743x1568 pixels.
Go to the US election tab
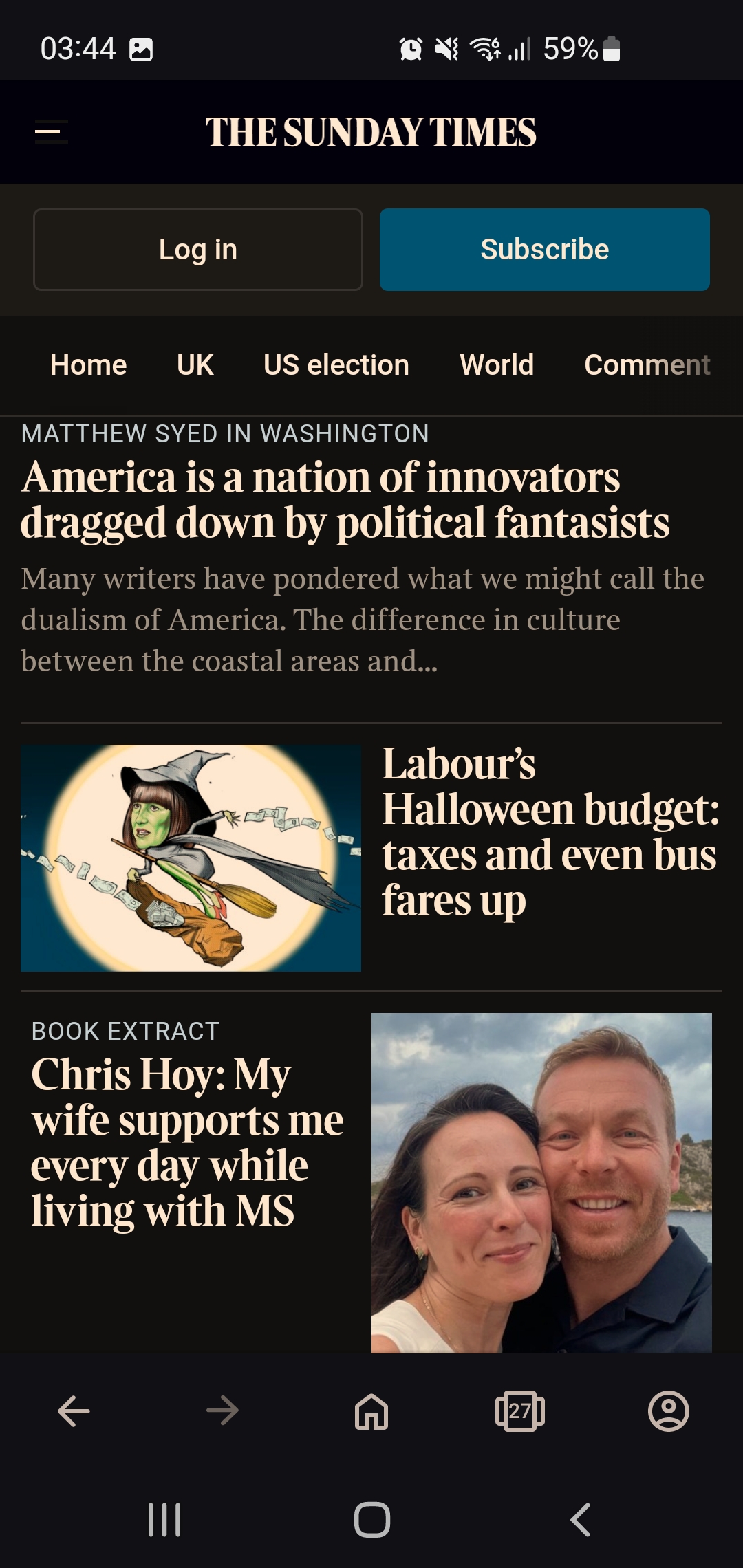coord(336,365)
